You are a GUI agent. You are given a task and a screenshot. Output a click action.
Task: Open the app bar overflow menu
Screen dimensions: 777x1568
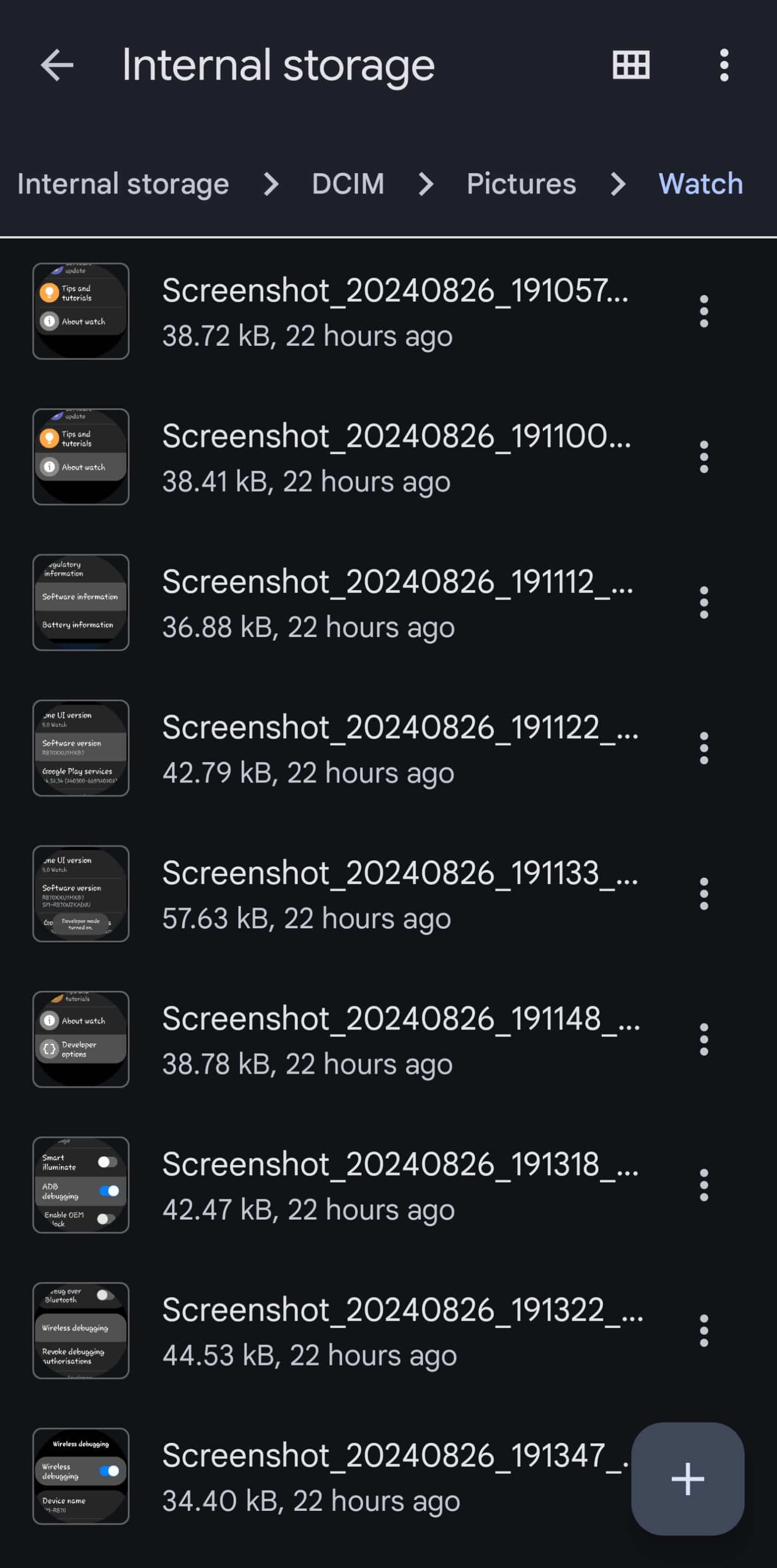click(724, 65)
